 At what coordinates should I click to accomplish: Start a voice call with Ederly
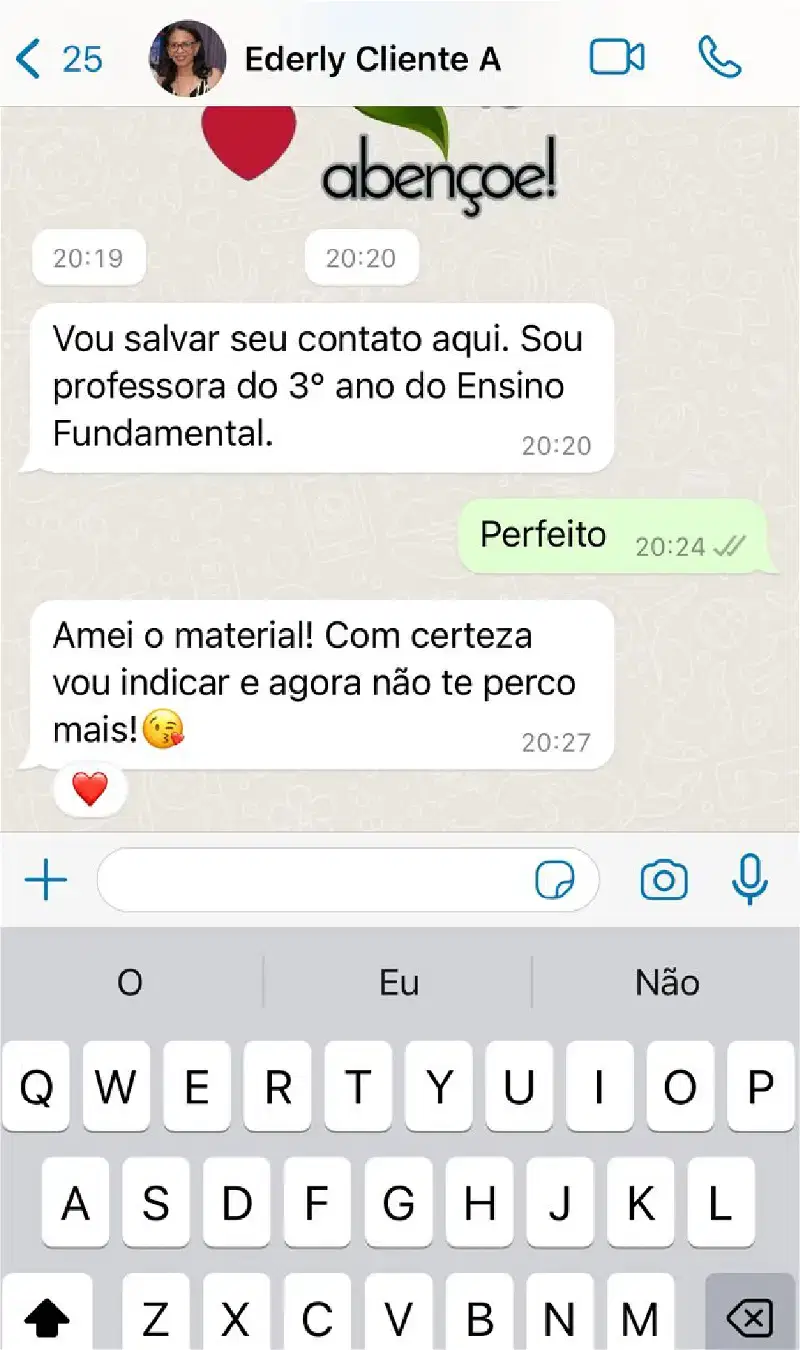click(719, 58)
